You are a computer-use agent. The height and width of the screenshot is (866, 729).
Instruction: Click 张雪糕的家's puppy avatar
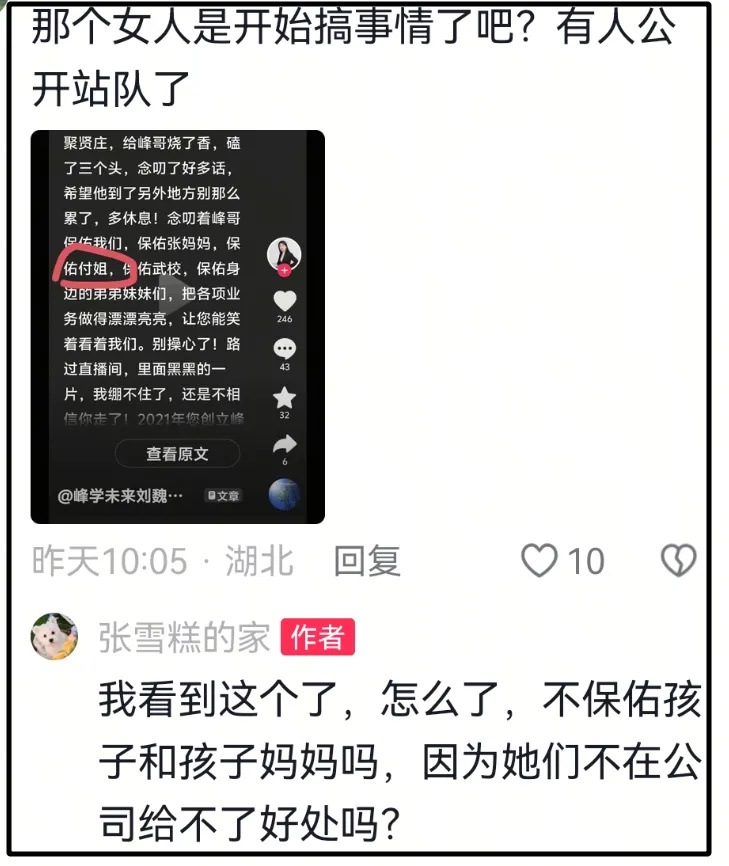click(x=55, y=636)
